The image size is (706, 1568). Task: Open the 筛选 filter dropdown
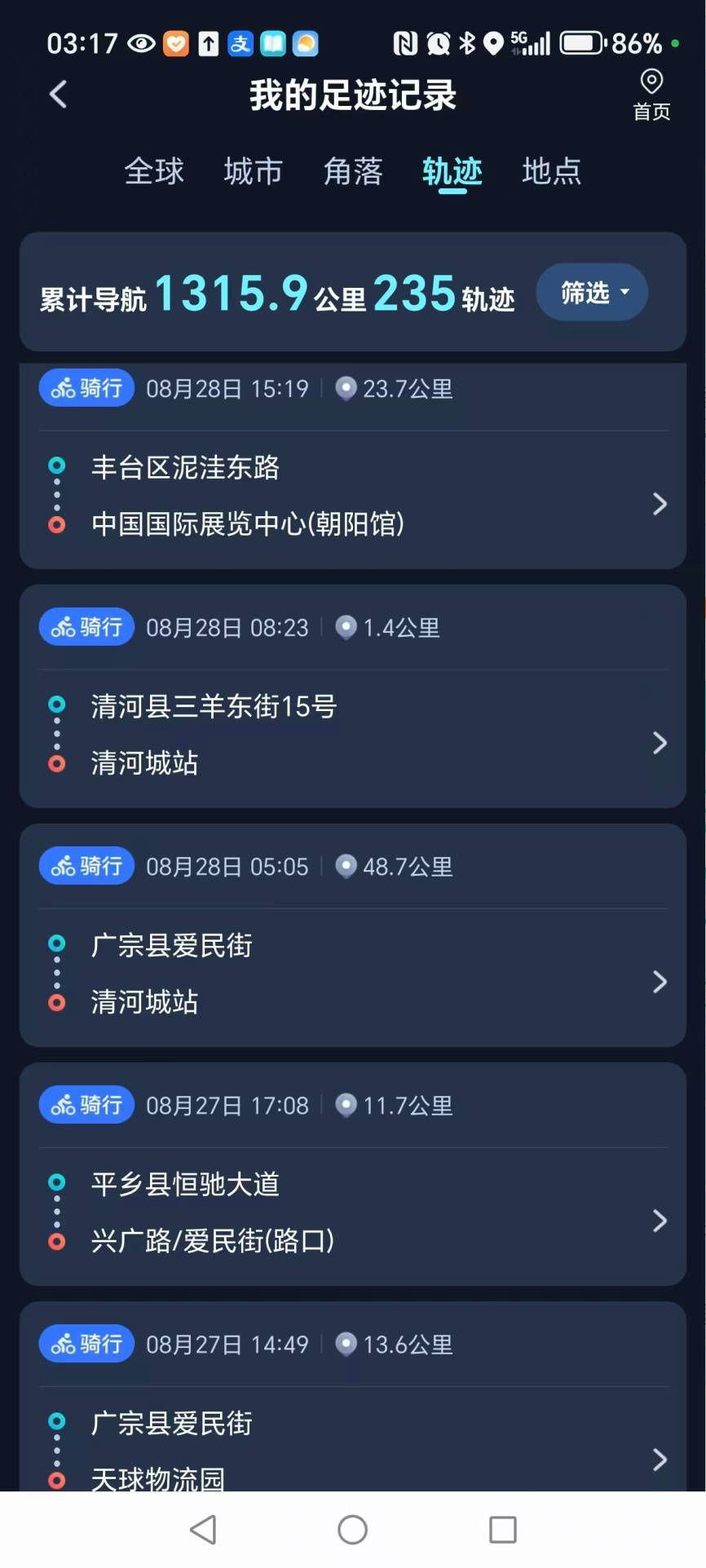[x=593, y=292]
